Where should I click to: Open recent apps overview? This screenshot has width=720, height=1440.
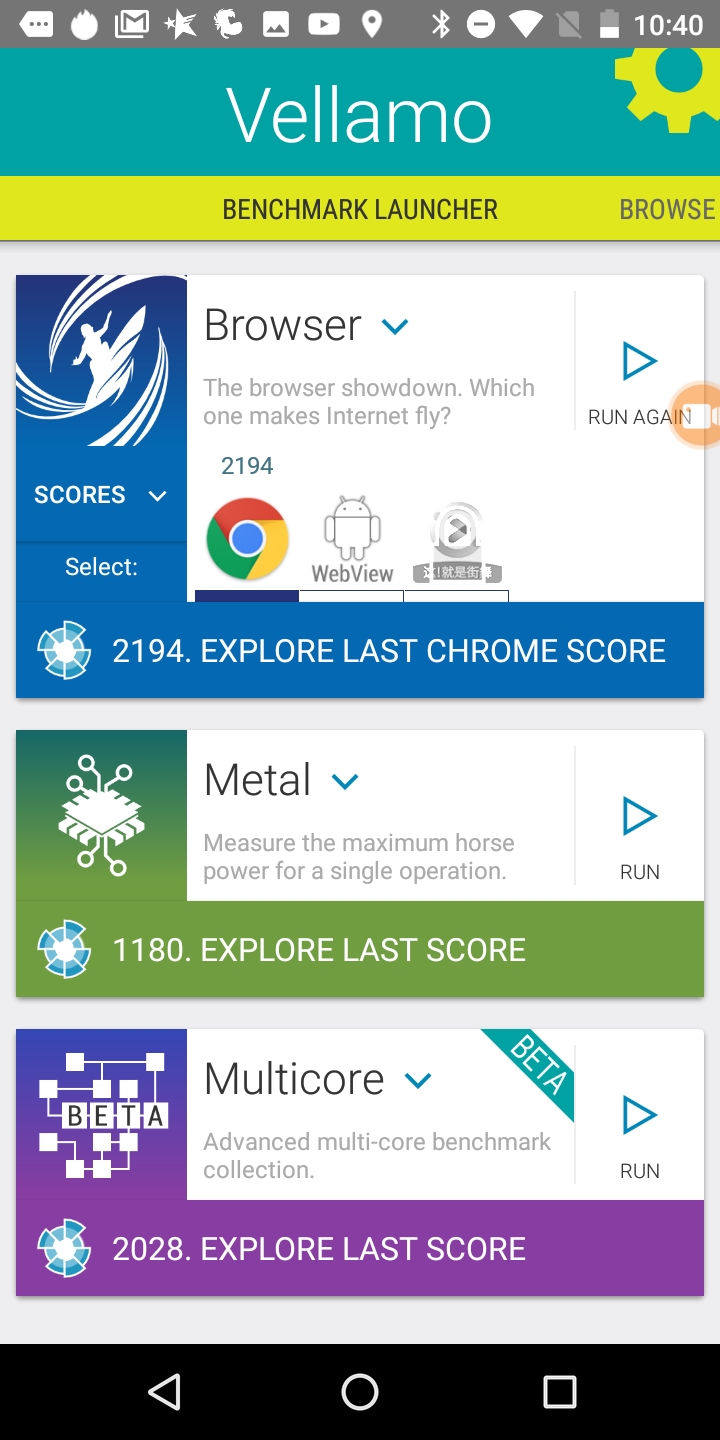[x=559, y=1391]
